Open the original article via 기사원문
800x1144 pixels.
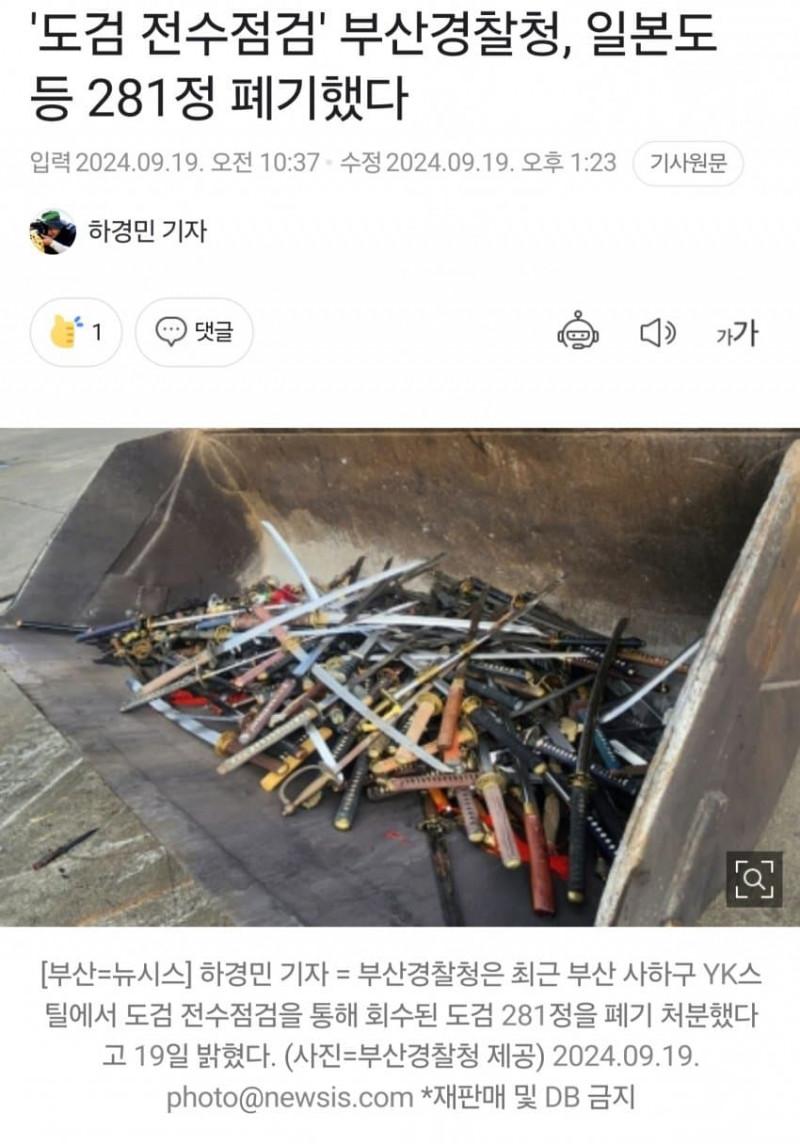click(688, 163)
